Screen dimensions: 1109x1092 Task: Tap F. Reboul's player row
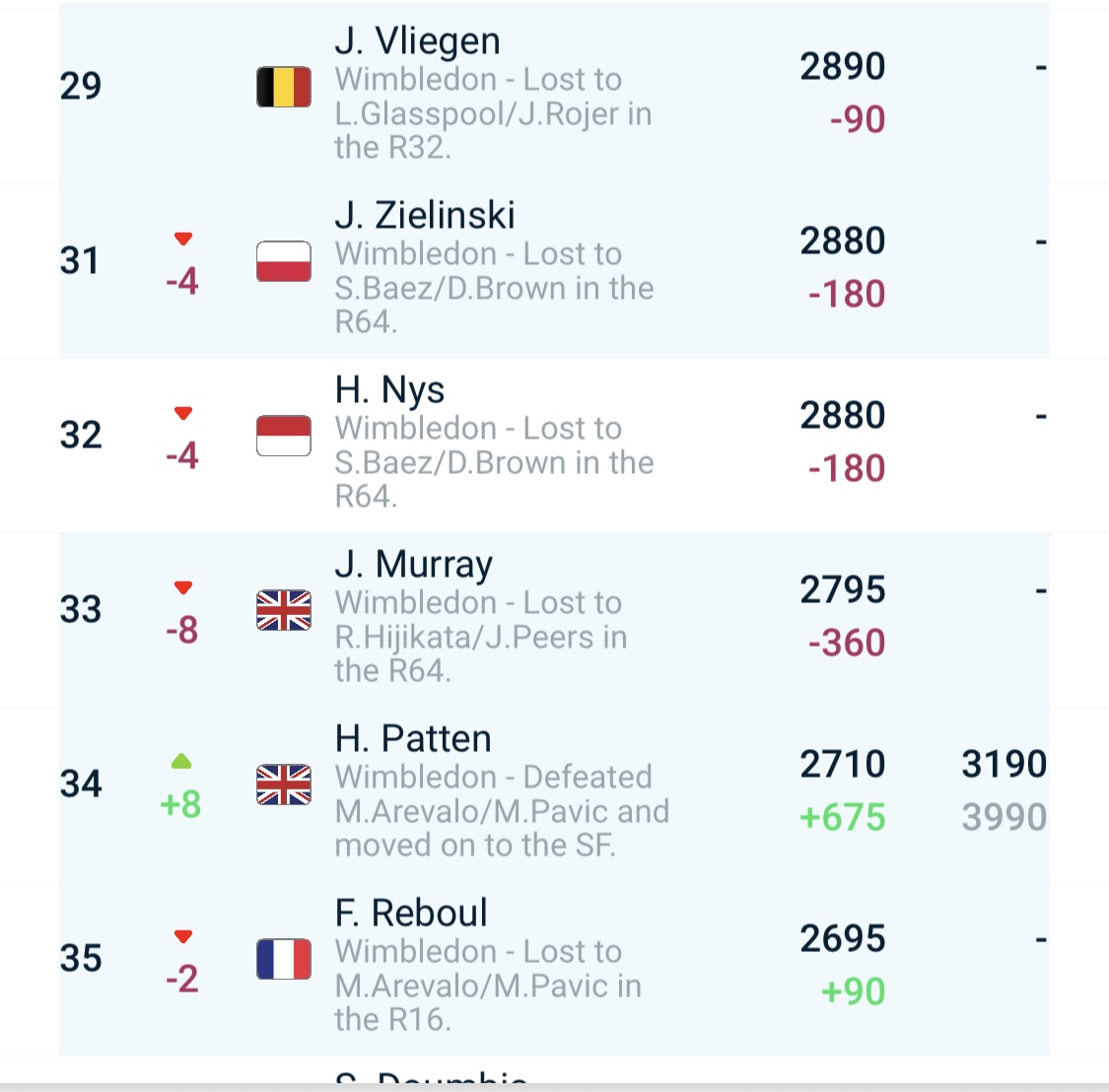tap(411, 914)
